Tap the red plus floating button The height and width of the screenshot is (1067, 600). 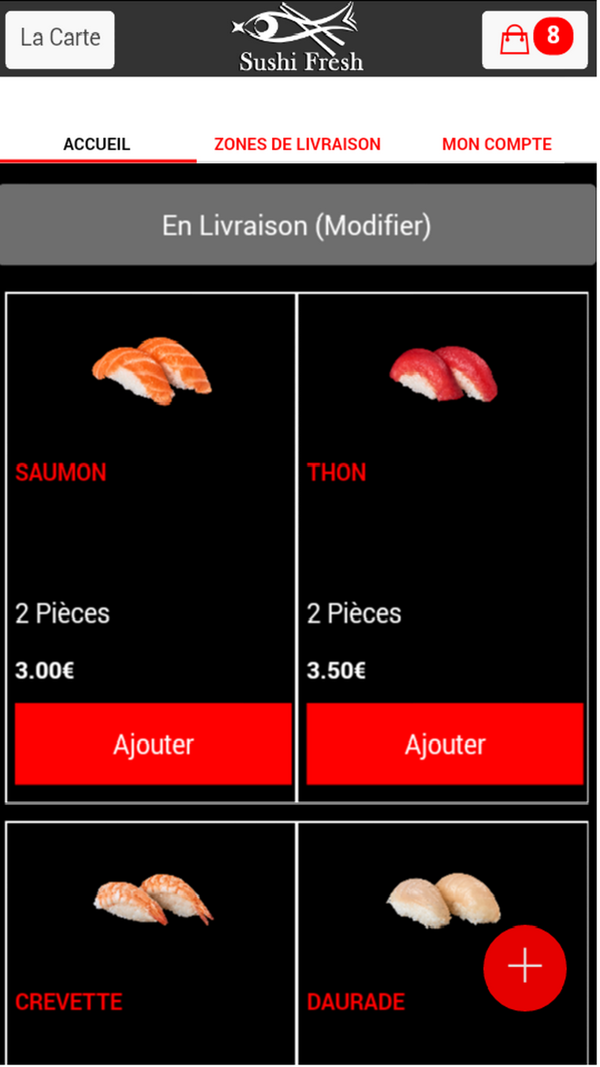[x=524, y=966]
